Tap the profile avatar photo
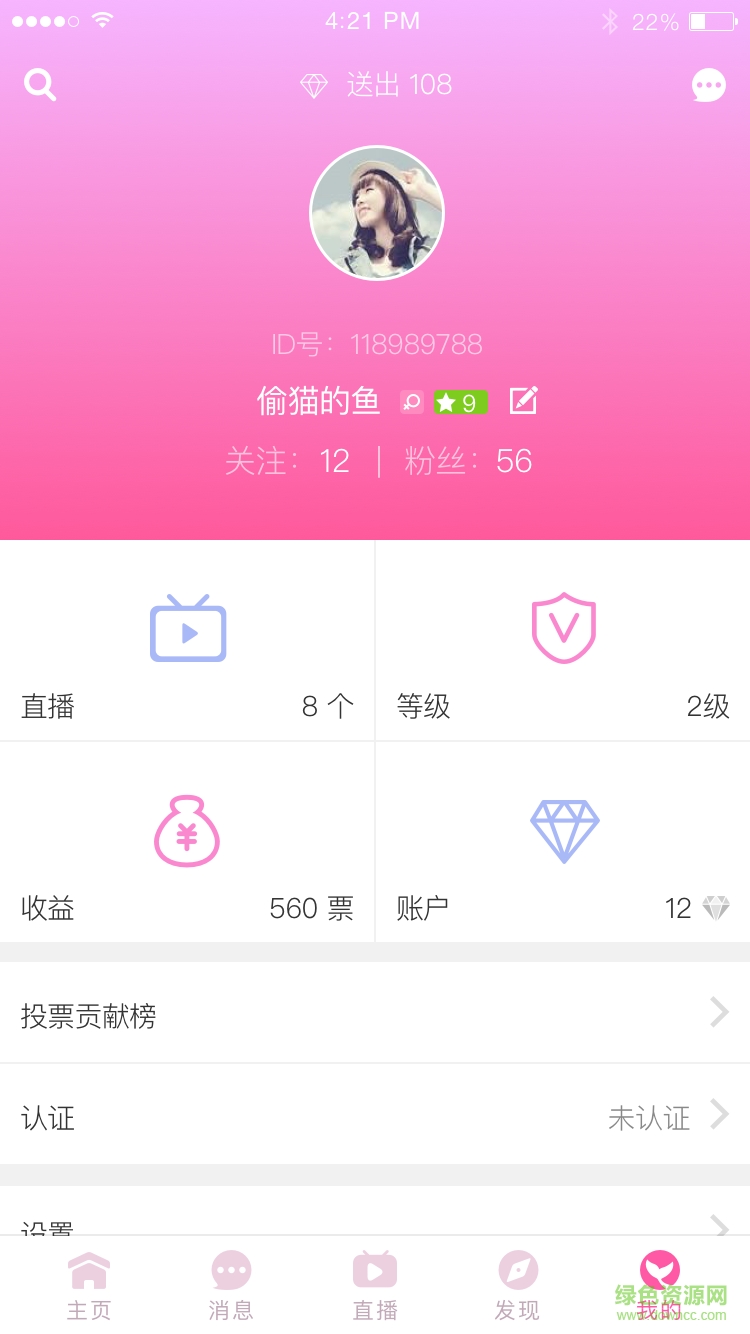Screen dimensions: 750x1334 tap(377, 213)
